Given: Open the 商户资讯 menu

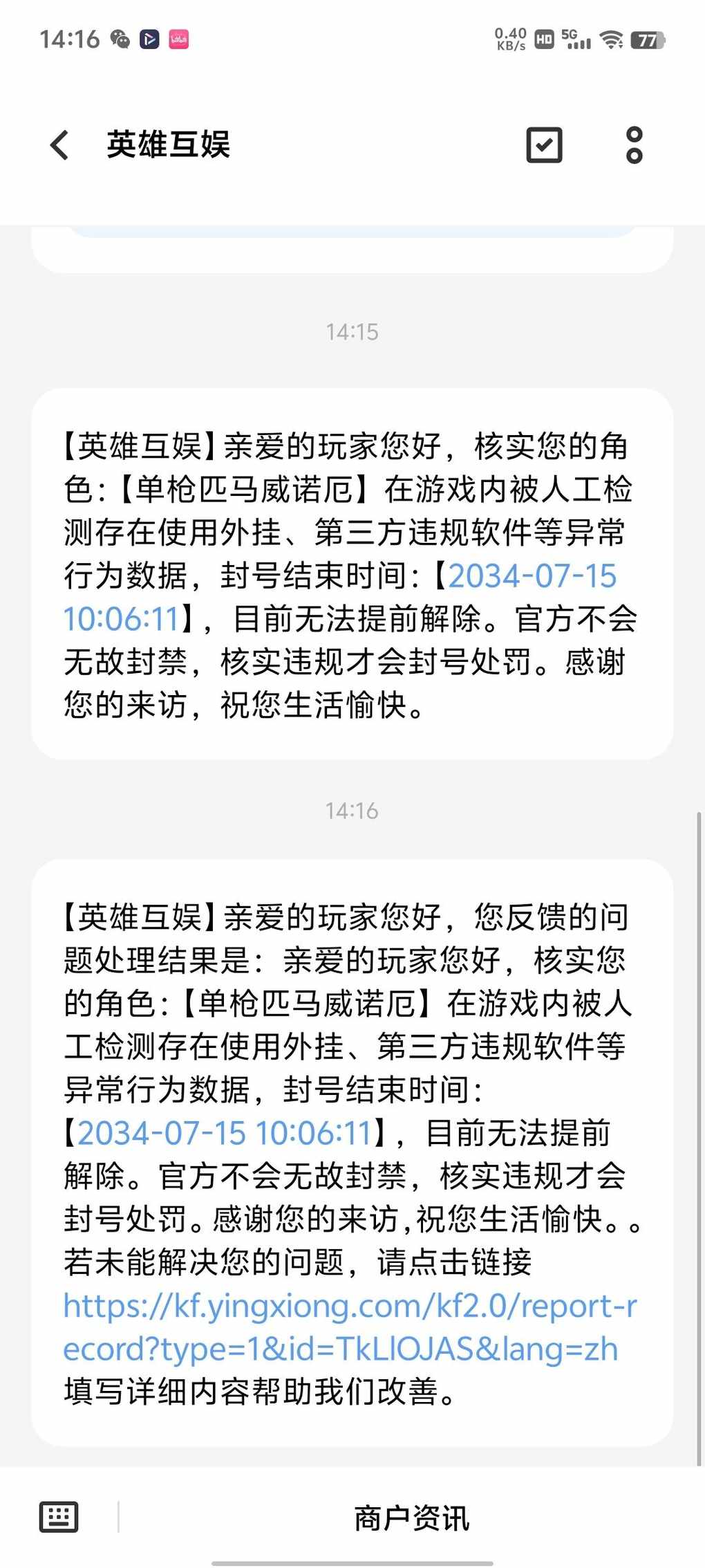Looking at the screenshot, I should click(x=412, y=1518).
